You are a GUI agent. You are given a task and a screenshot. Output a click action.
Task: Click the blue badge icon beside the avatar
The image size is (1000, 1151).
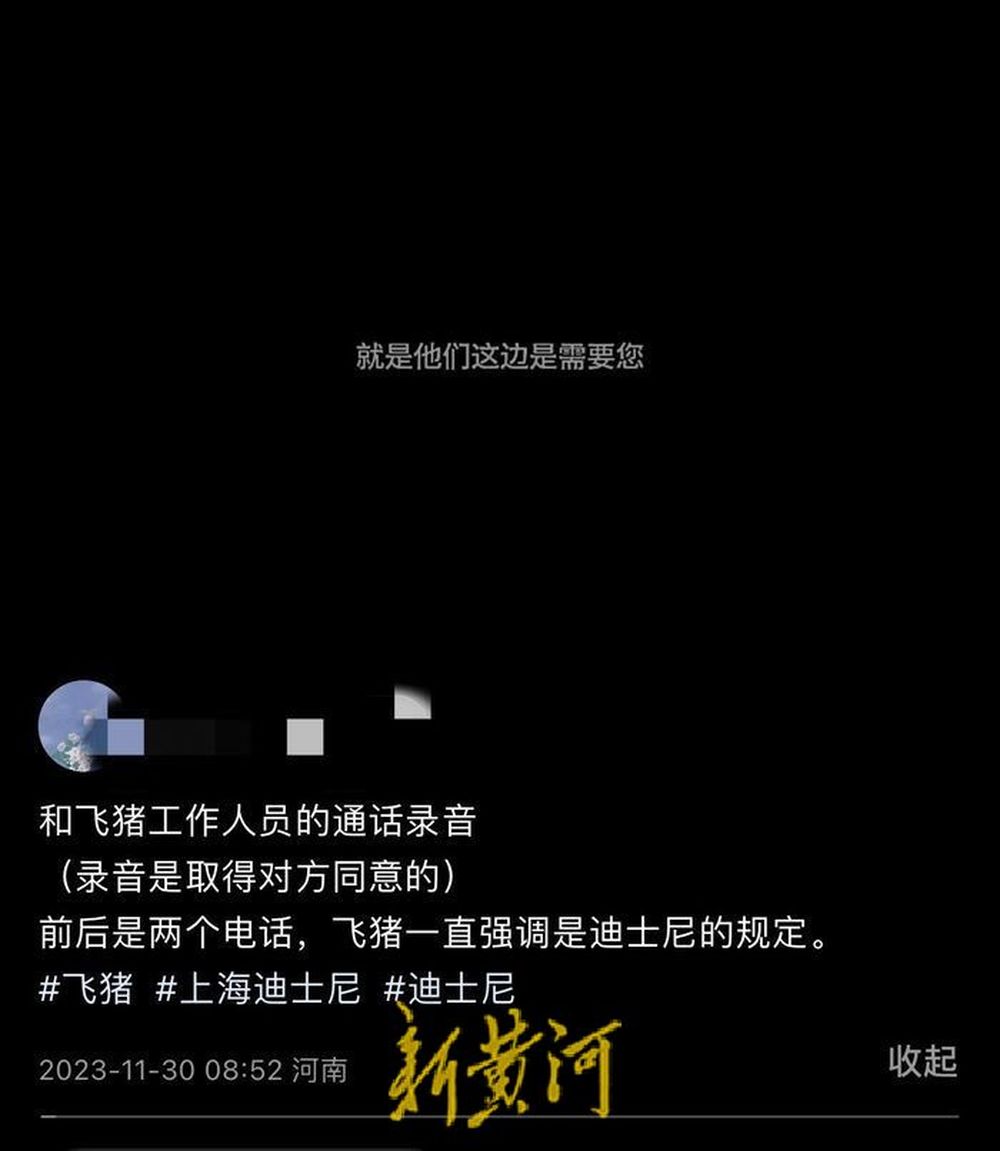[x=127, y=735]
